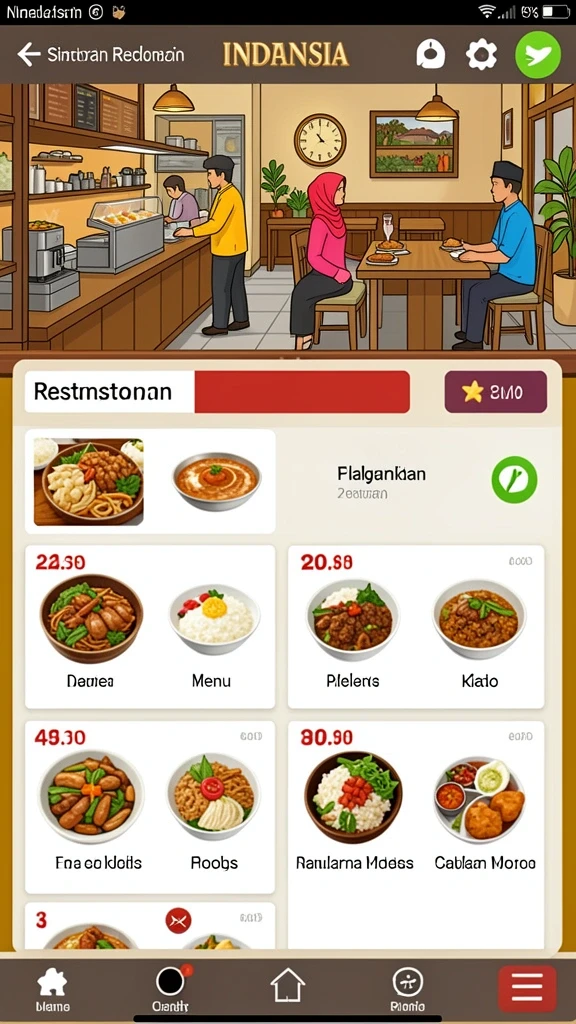Go to the home tab
576x1024 pixels.
tap(288, 985)
